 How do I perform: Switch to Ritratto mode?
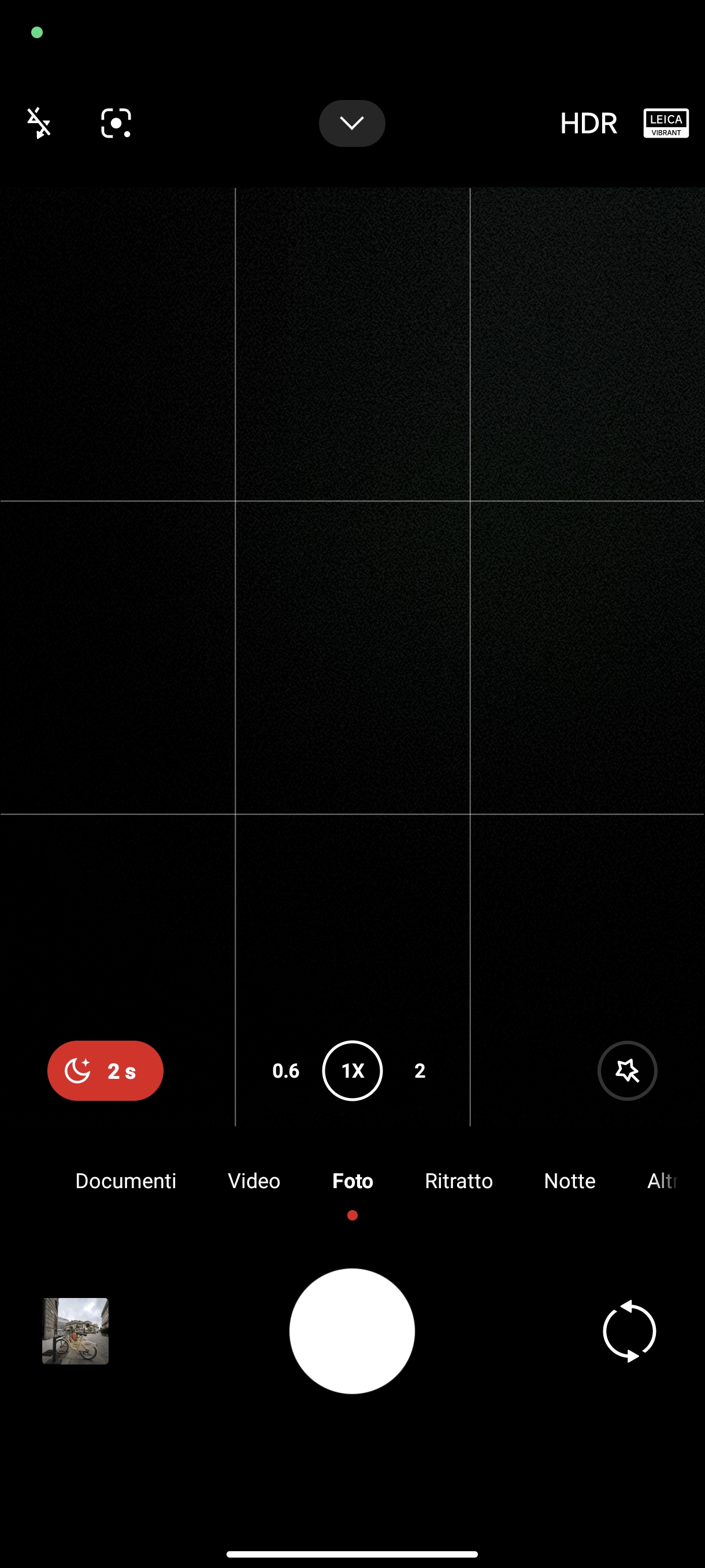(459, 1181)
